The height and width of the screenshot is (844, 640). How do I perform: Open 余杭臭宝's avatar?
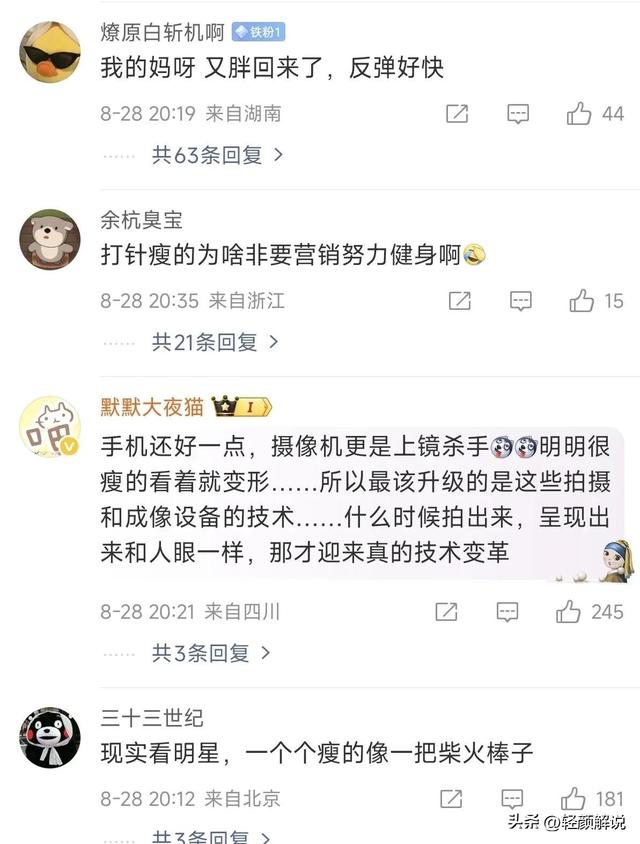pos(50,239)
